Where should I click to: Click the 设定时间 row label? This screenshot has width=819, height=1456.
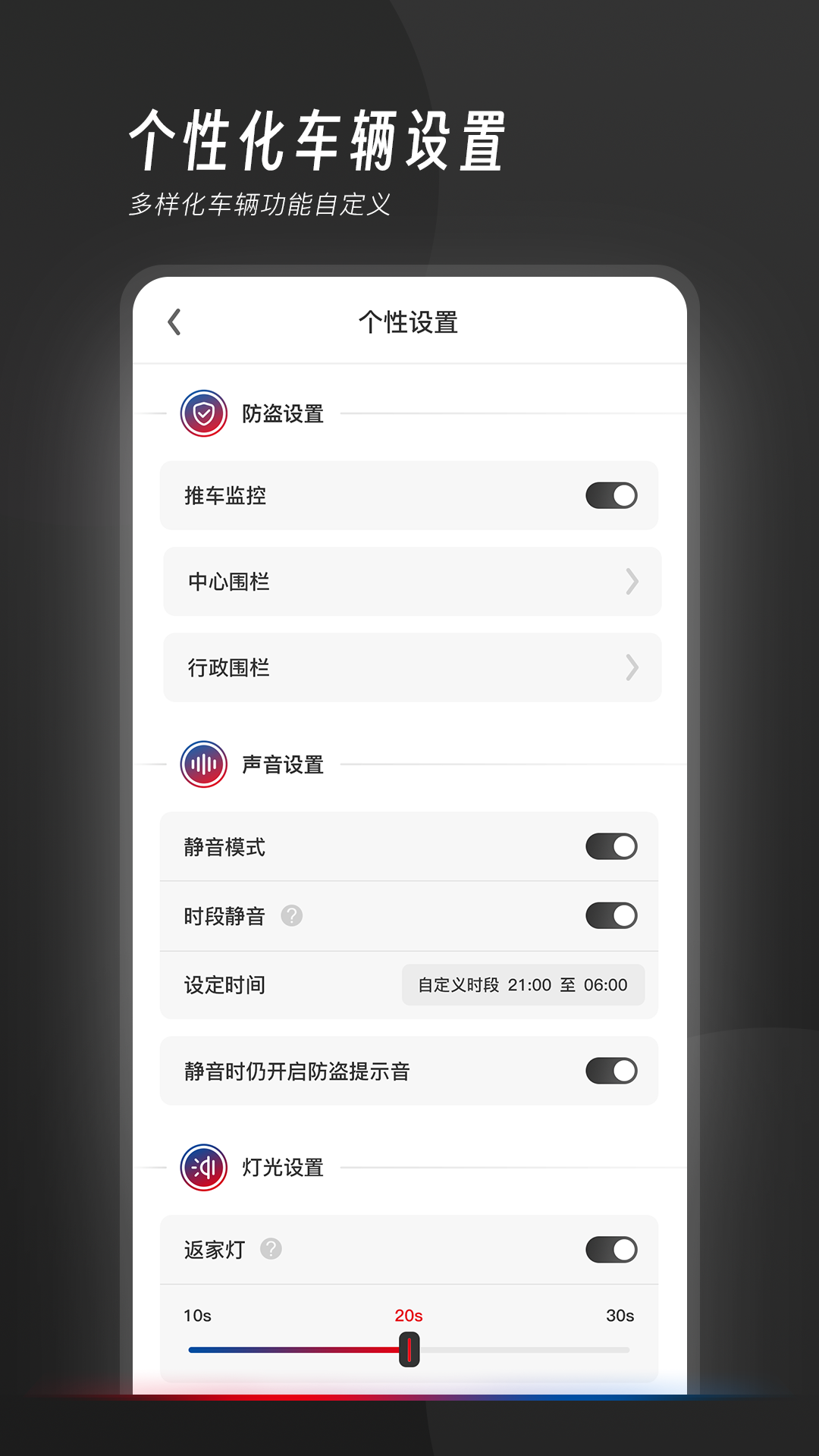224,984
